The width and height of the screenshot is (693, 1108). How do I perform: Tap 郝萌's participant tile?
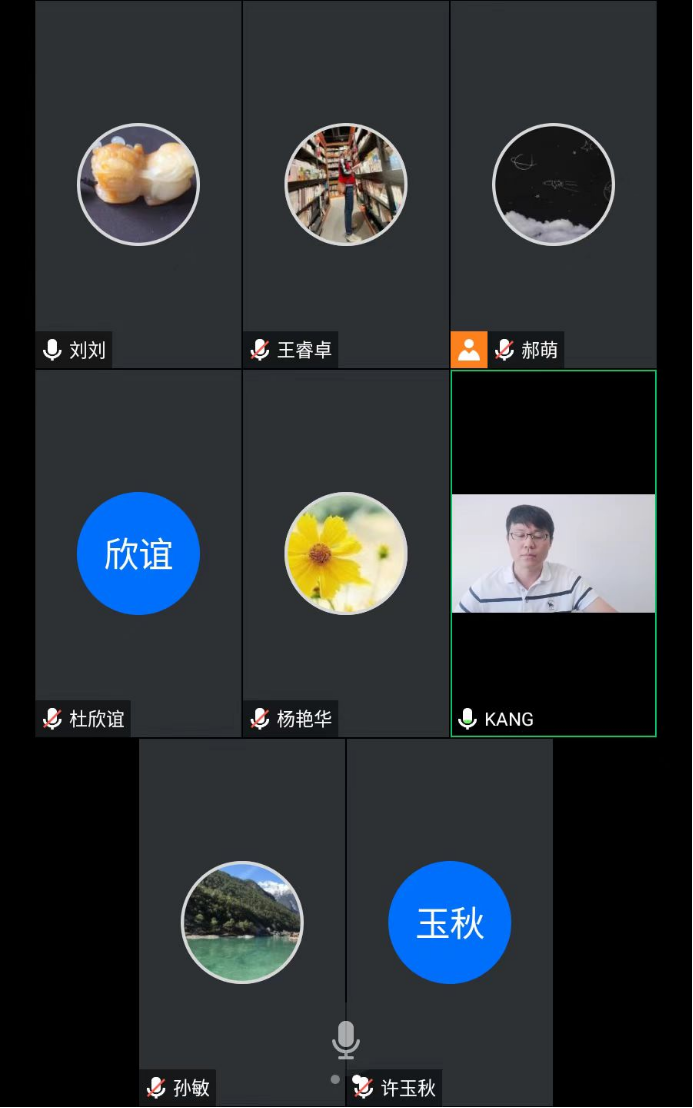coord(553,185)
